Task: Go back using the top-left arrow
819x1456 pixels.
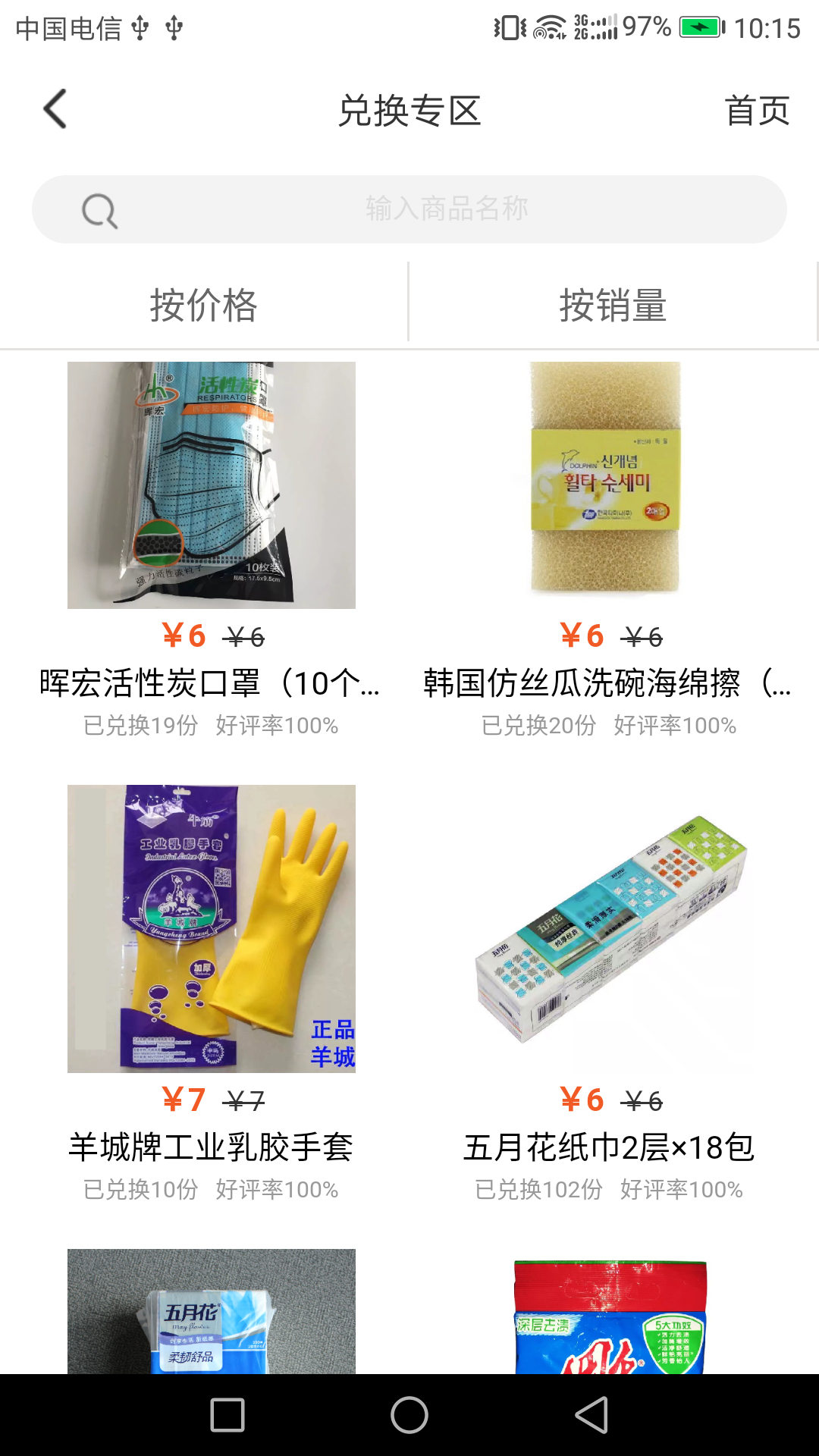Action: pyautogui.click(x=55, y=109)
